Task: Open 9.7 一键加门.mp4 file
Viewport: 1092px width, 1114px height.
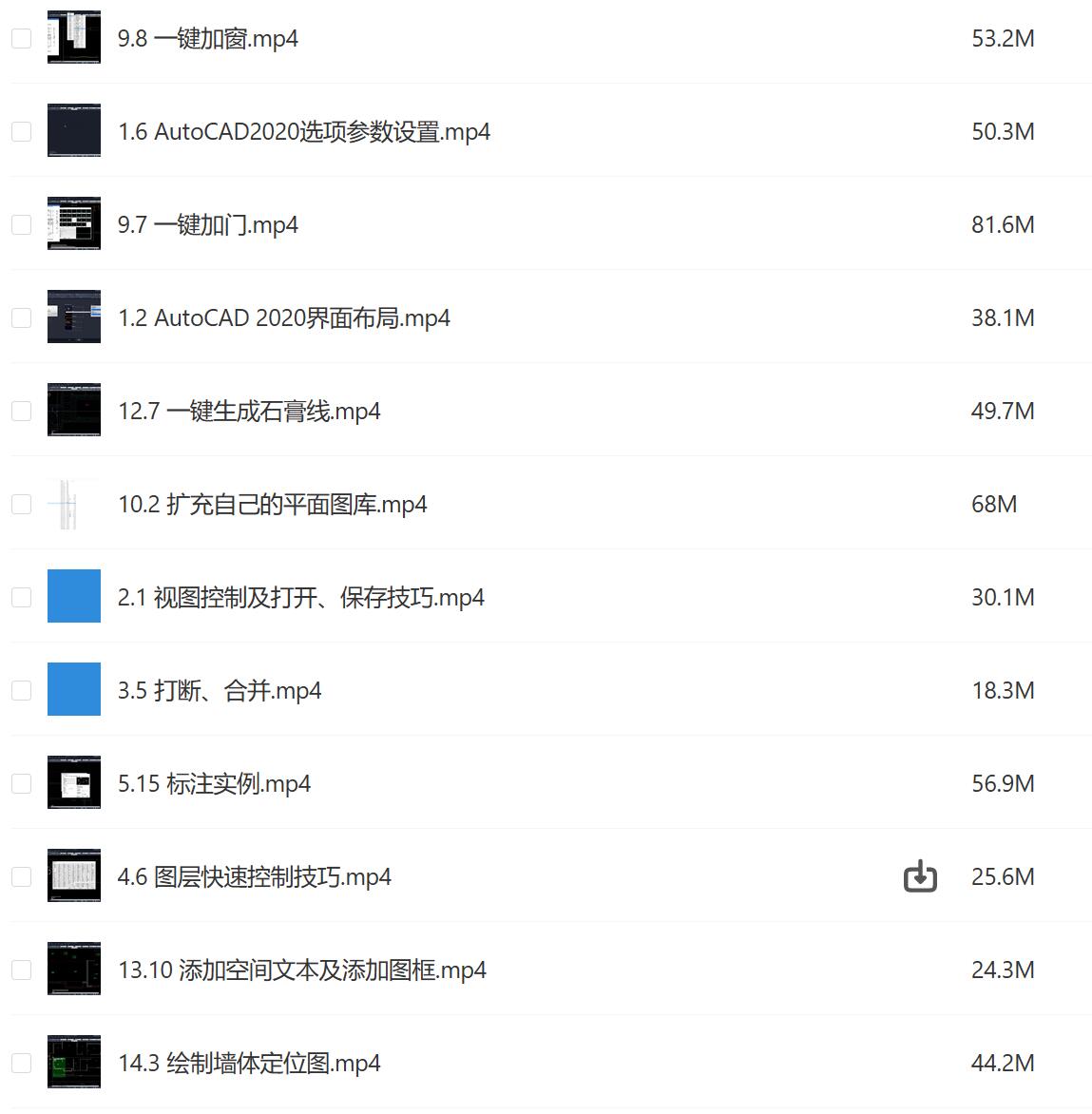Action: [x=207, y=225]
